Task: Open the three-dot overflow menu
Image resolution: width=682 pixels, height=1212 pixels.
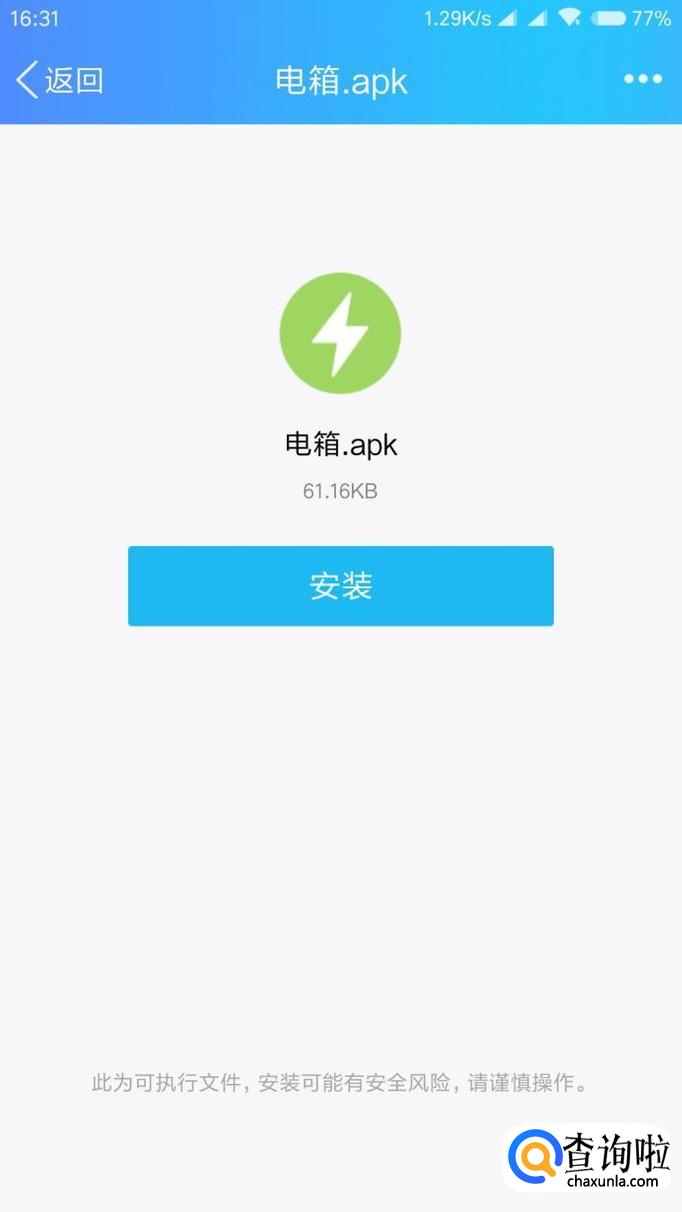Action: point(642,80)
